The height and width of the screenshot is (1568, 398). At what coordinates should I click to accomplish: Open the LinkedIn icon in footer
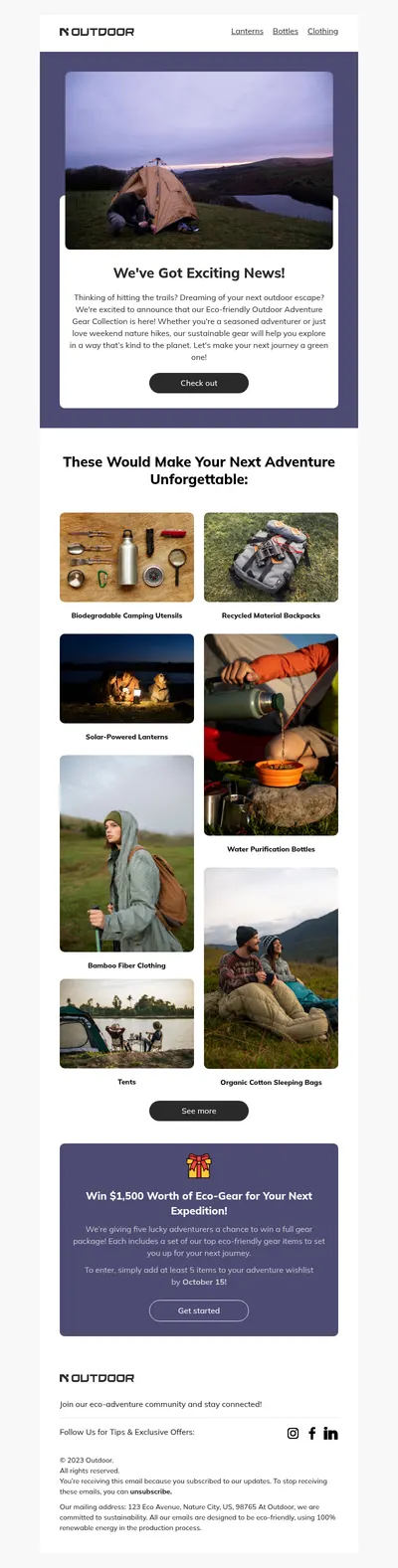tap(330, 1433)
